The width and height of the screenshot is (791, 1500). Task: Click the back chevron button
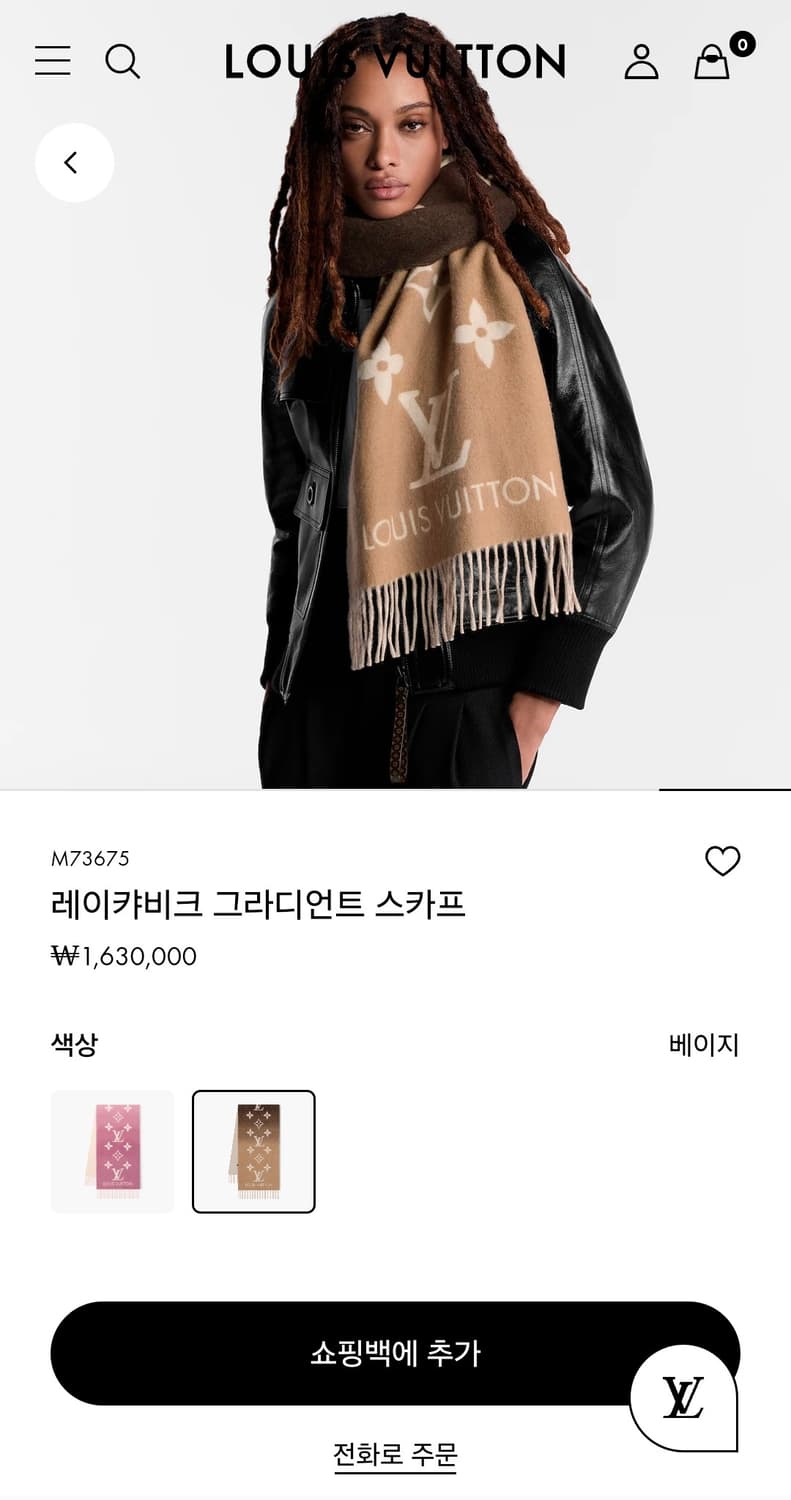pos(73,161)
